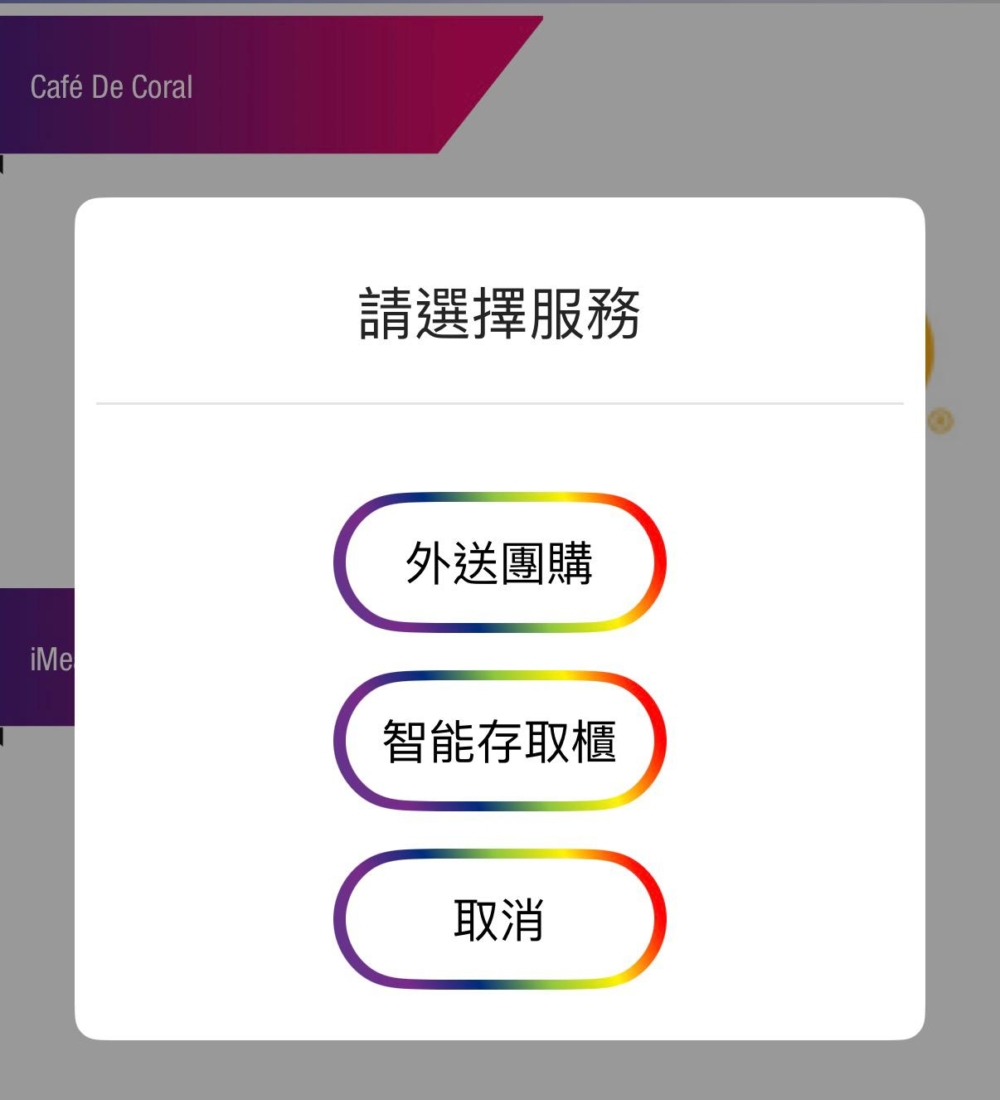Tap 取消 to dismiss the service dialog
The height and width of the screenshot is (1100, 1000).
click(x=499, y=920)
